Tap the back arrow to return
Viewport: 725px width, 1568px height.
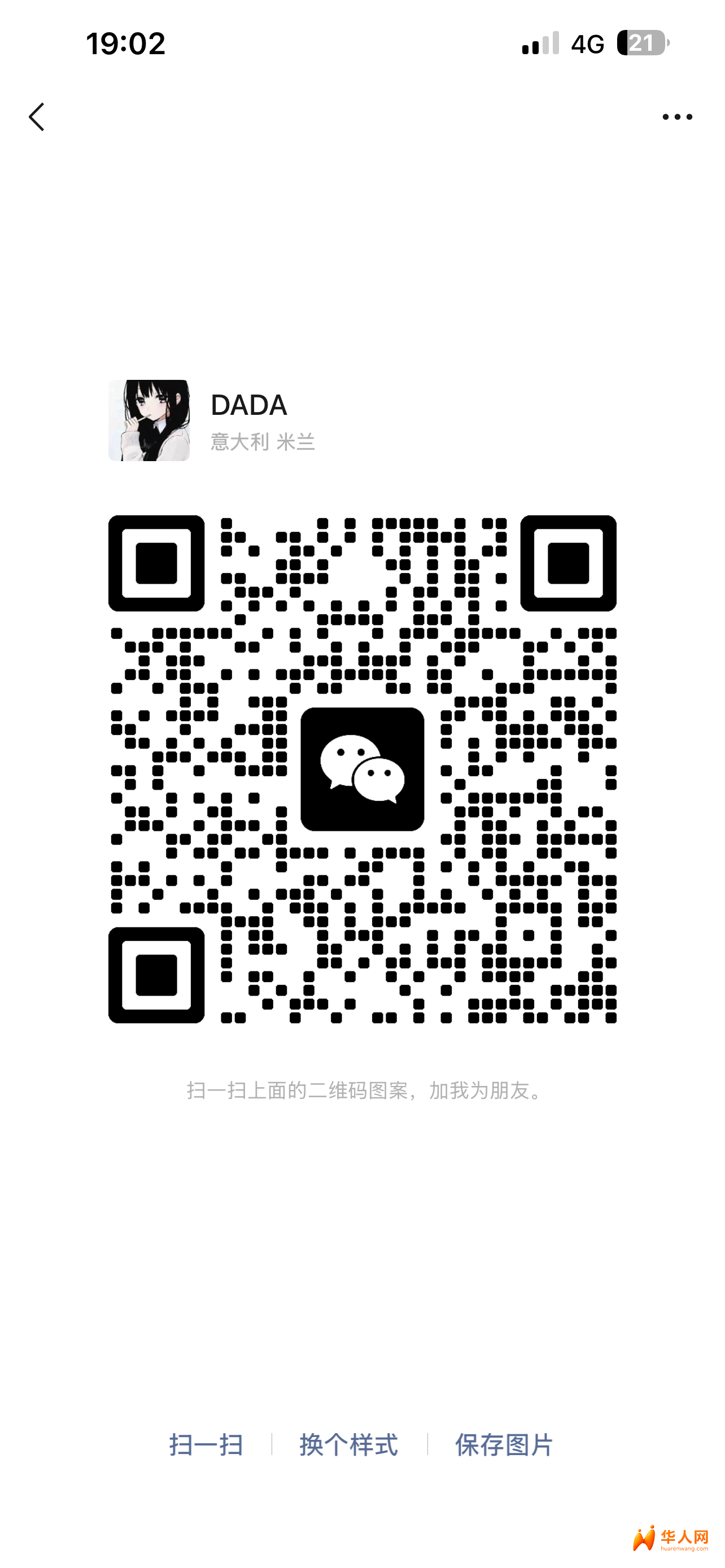coord(38,117)
